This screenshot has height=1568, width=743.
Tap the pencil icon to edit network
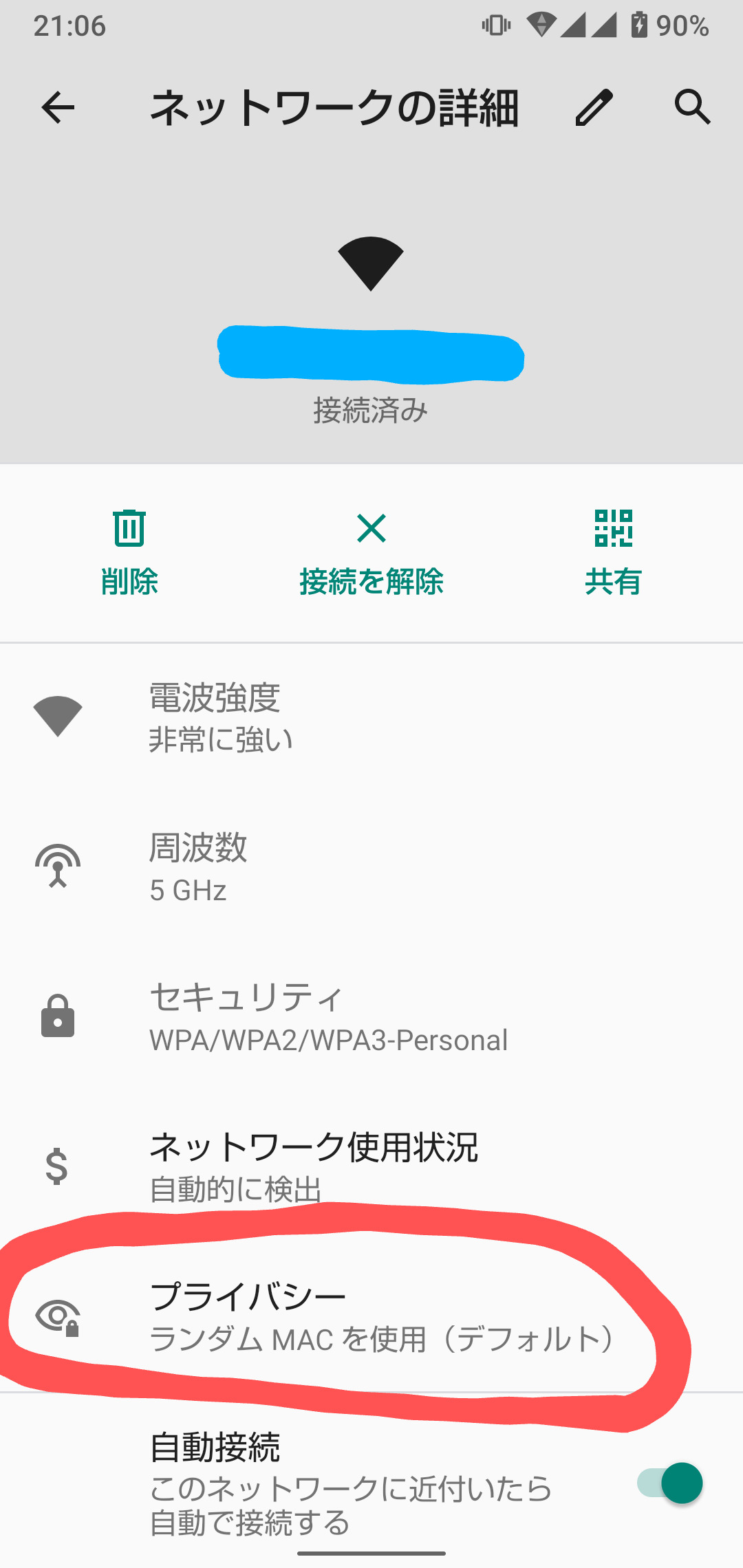[594, 108]
